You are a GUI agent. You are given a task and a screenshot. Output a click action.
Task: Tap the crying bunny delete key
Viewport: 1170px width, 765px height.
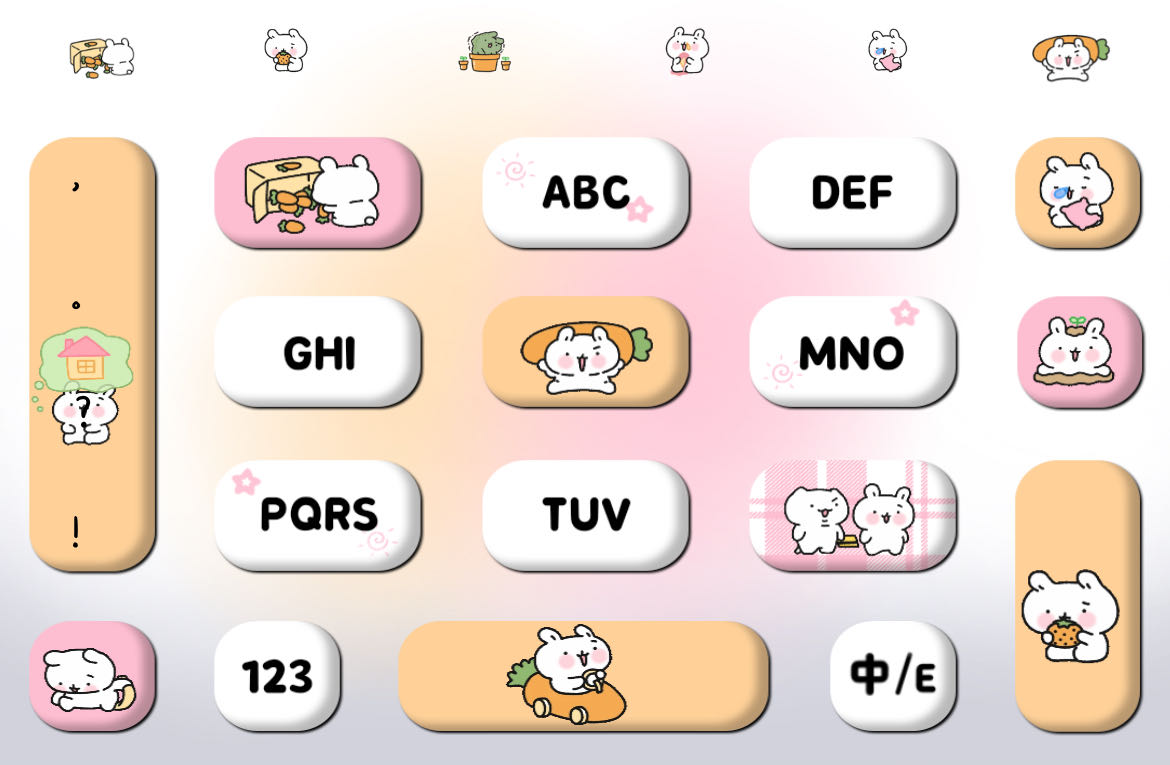point(1077,192)
